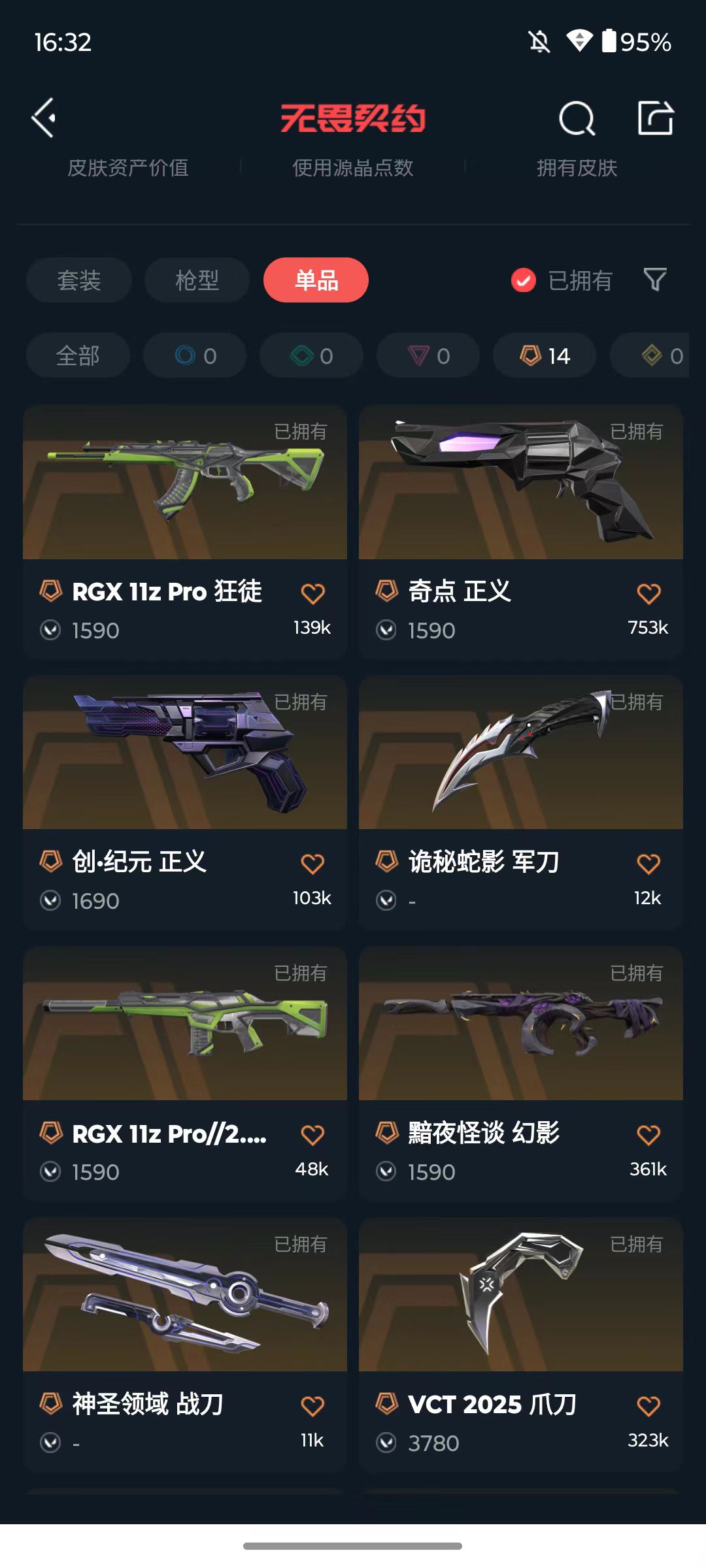Open the RGX 11z Pro 狂徒 skin card
Screen dimensions: 706x1568
185,532
